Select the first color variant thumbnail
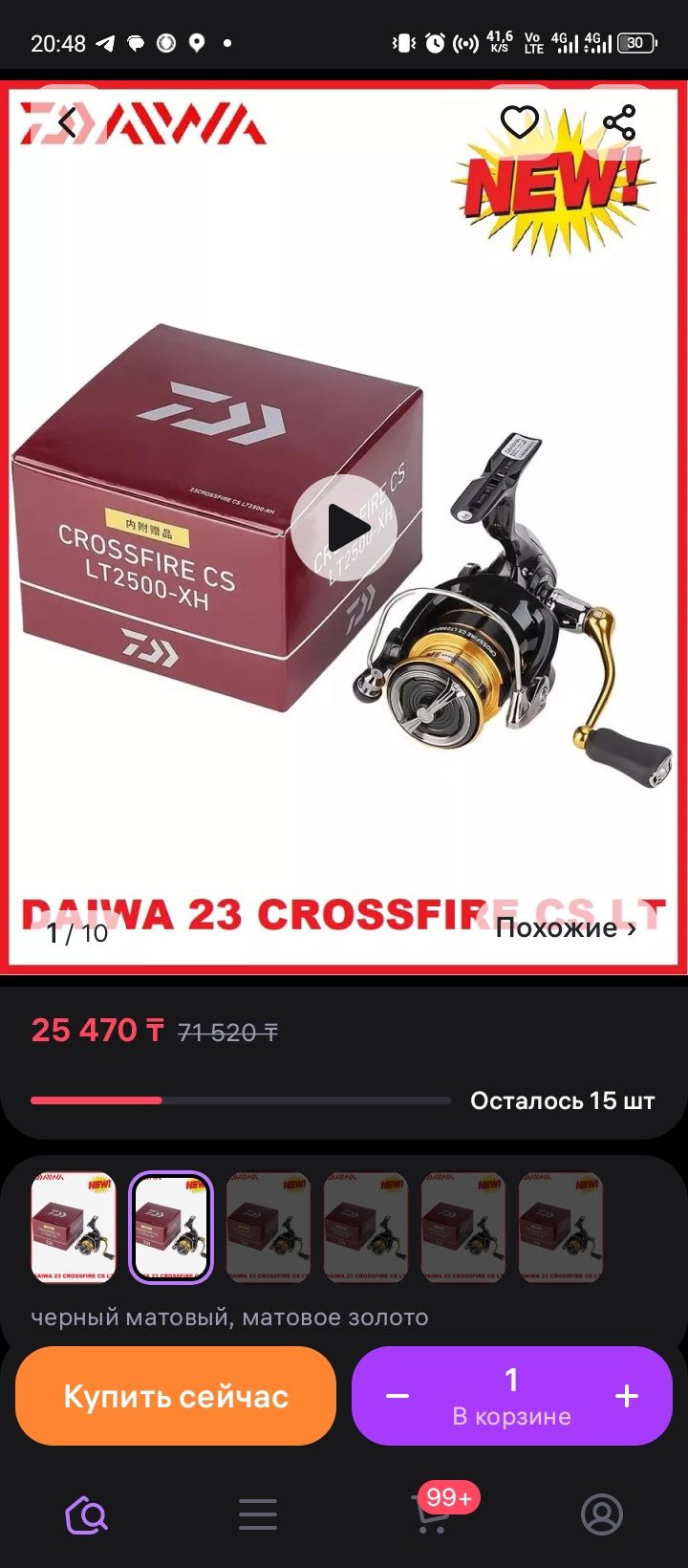The height and width of the screenshot is (1568, 688). click(x=74, y=1228)
